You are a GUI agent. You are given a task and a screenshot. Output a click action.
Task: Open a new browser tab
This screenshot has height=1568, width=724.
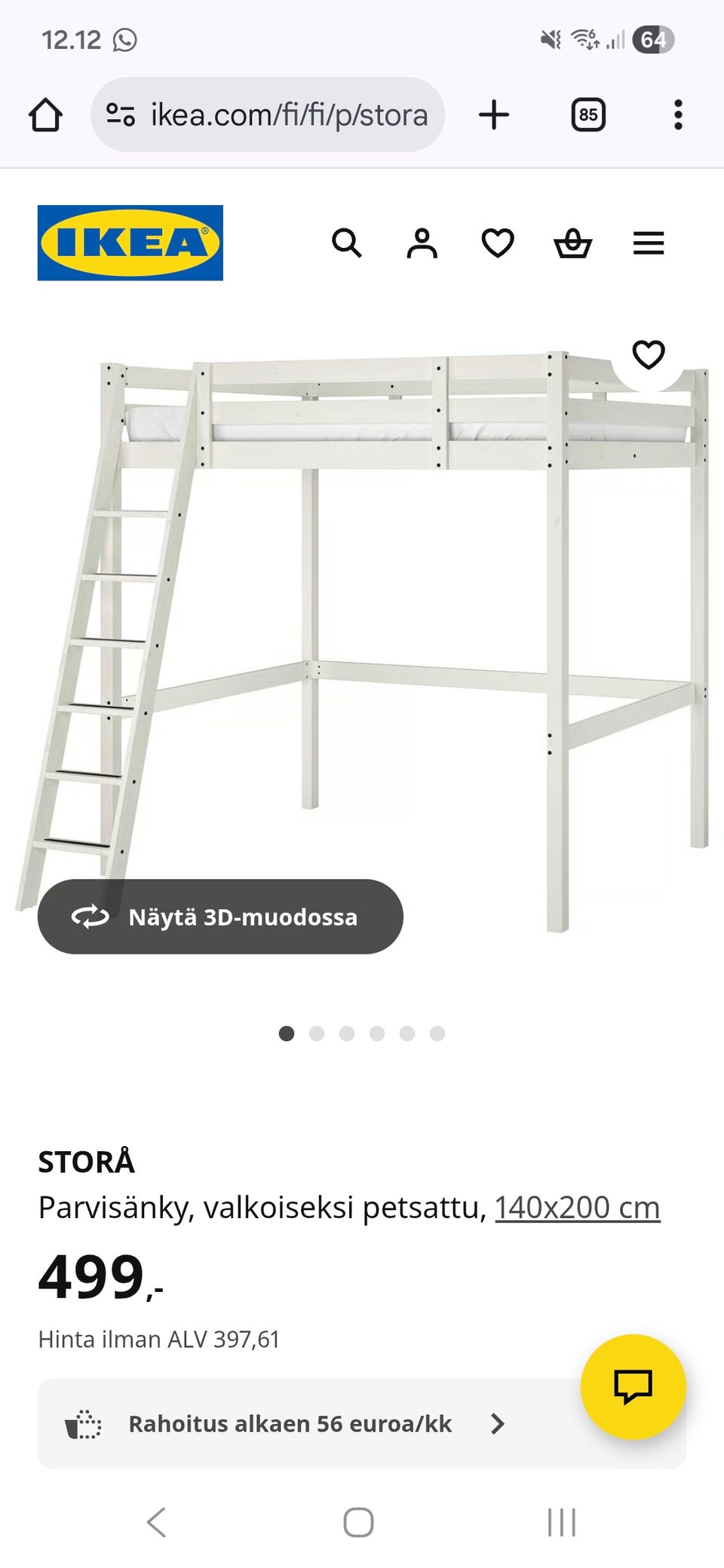[493, 115]
